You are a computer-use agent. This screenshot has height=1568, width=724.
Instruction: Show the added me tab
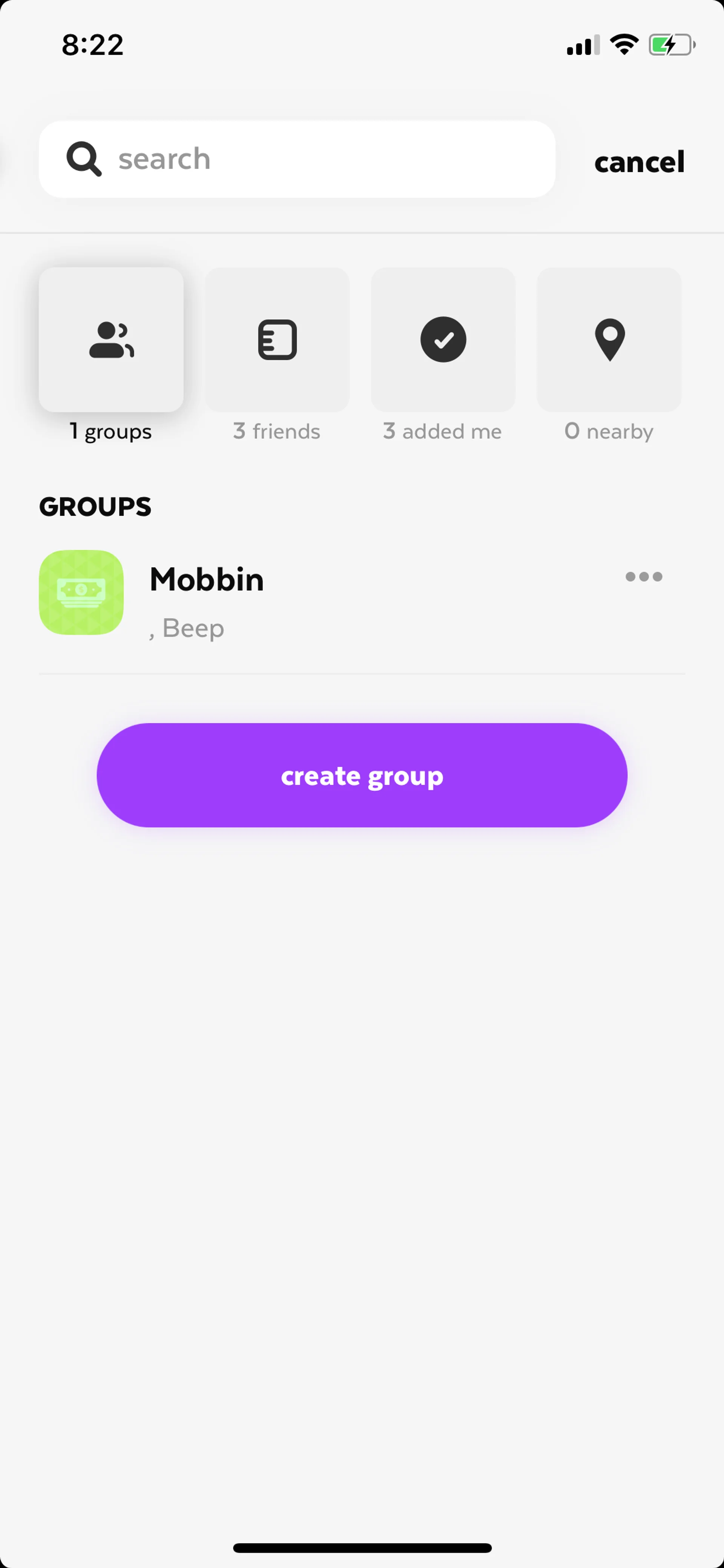[x=443, y=339]
